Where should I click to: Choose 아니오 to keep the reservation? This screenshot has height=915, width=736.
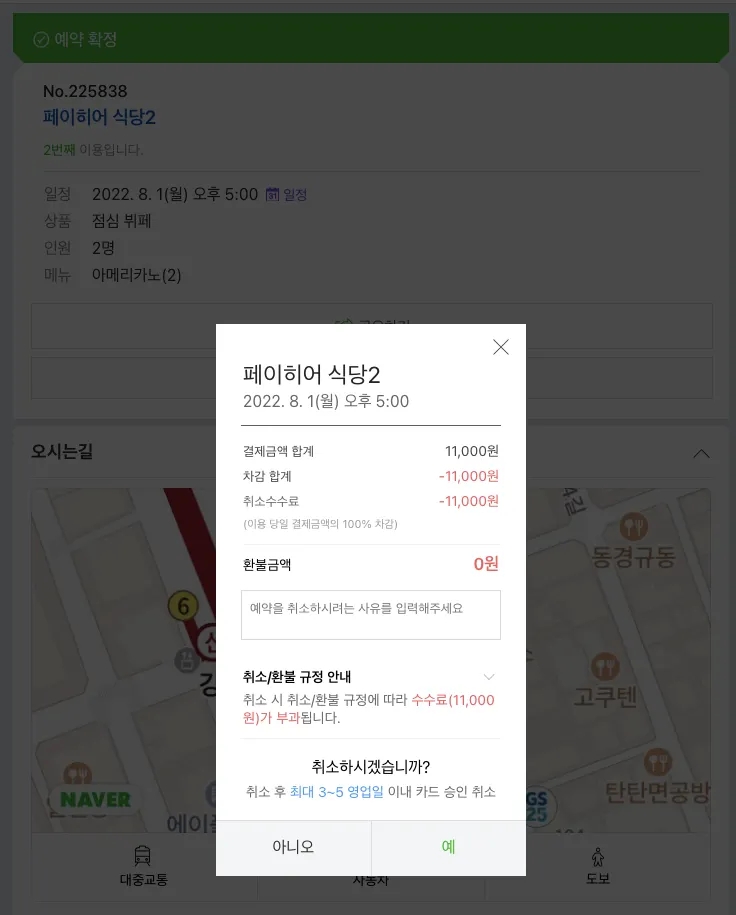click(293, 847)
